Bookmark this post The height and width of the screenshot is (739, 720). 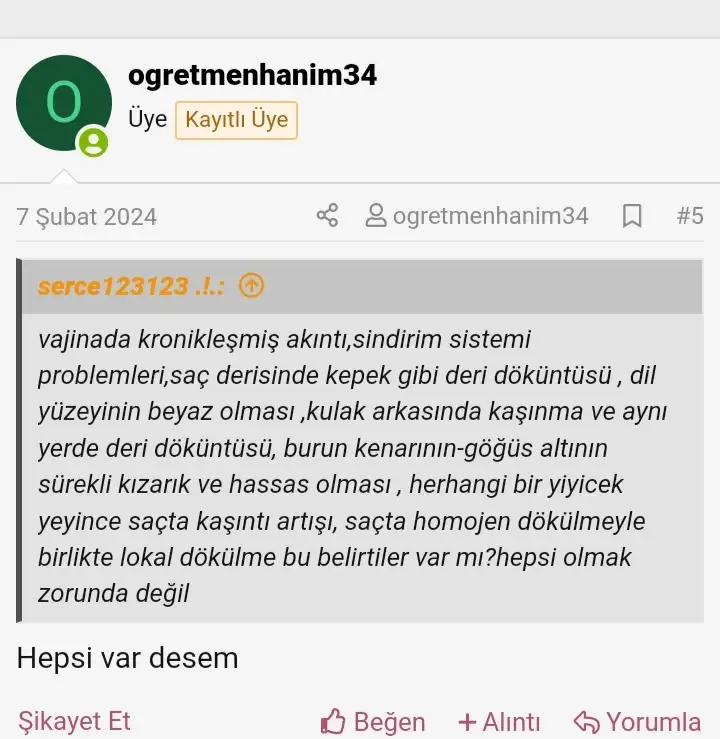tap(632, 216)
